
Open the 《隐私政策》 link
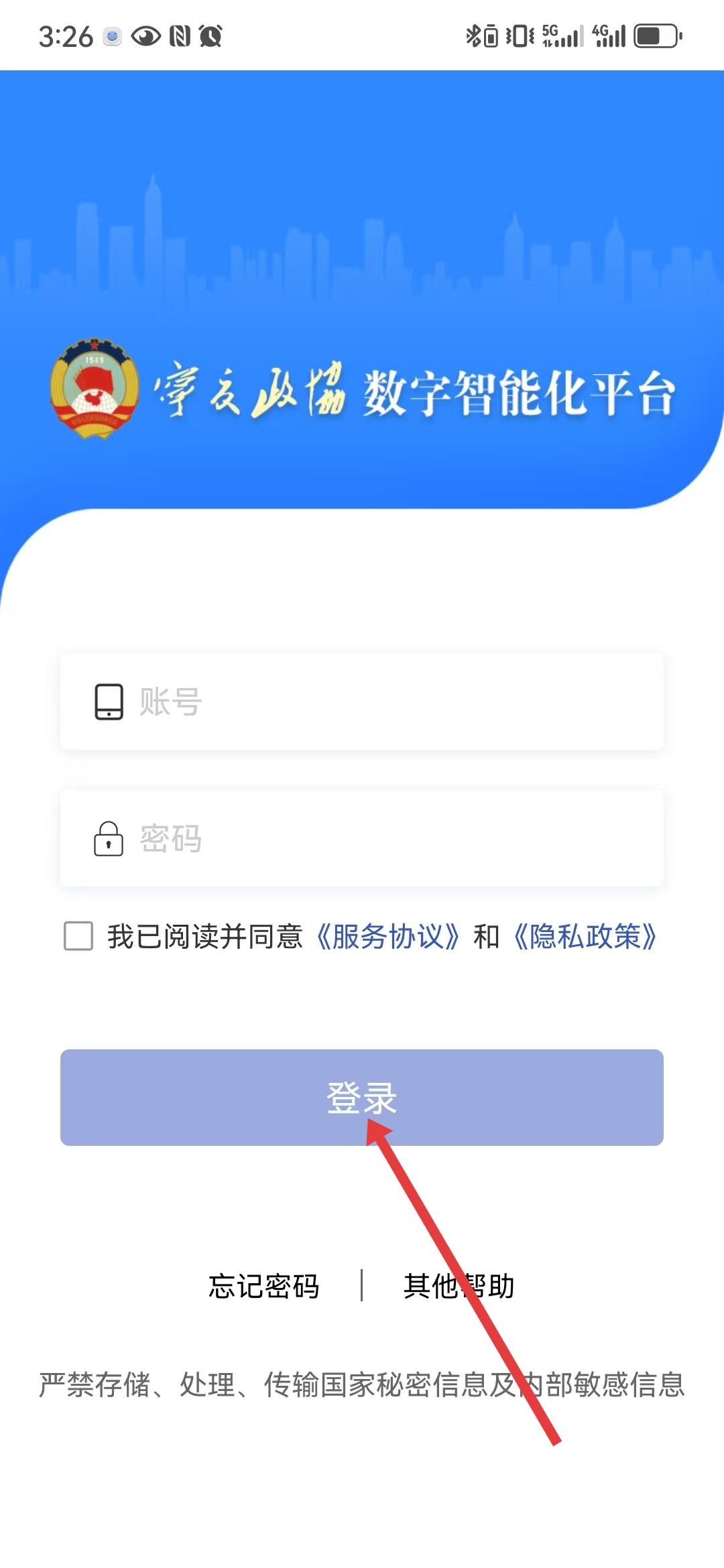click(x=585, y=937)
